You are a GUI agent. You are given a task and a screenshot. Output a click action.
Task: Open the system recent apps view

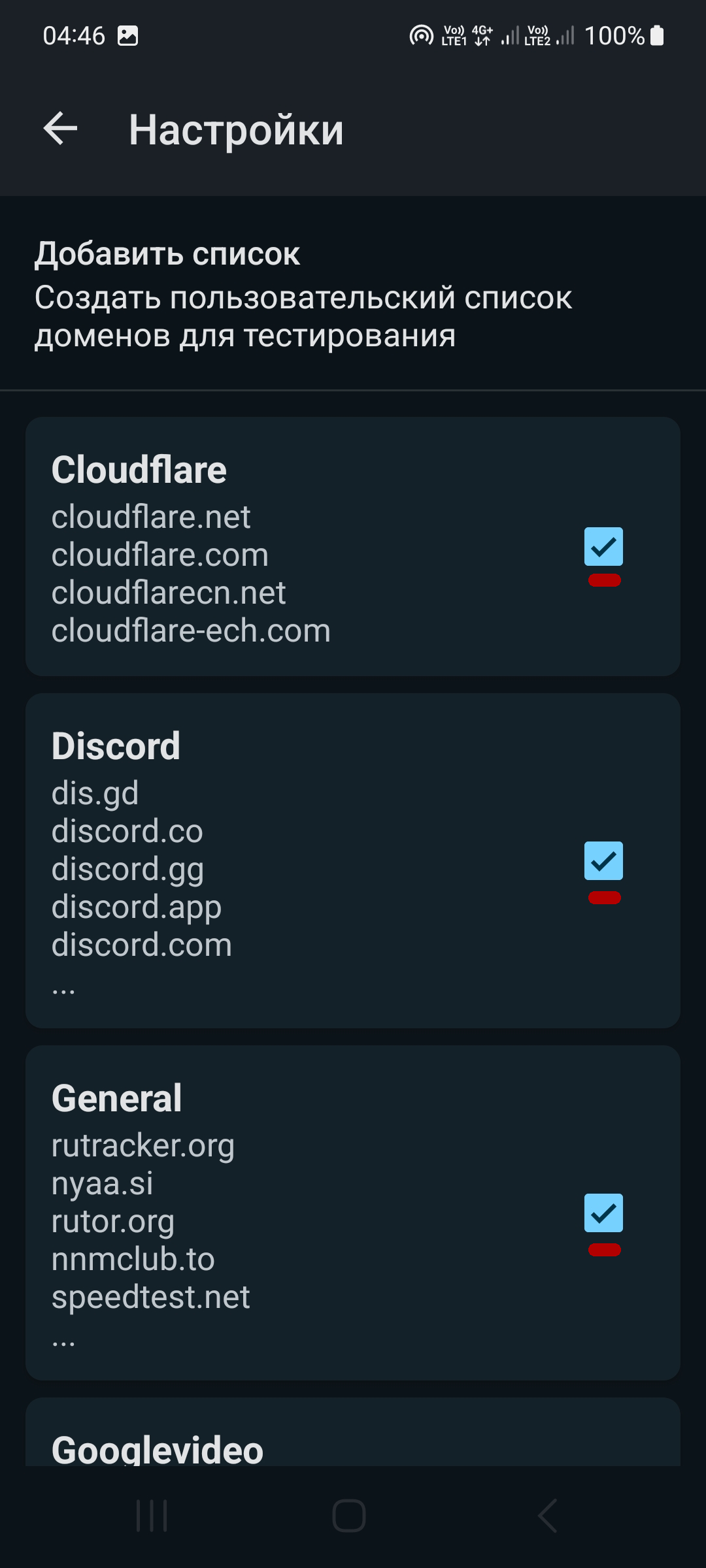152,1516
